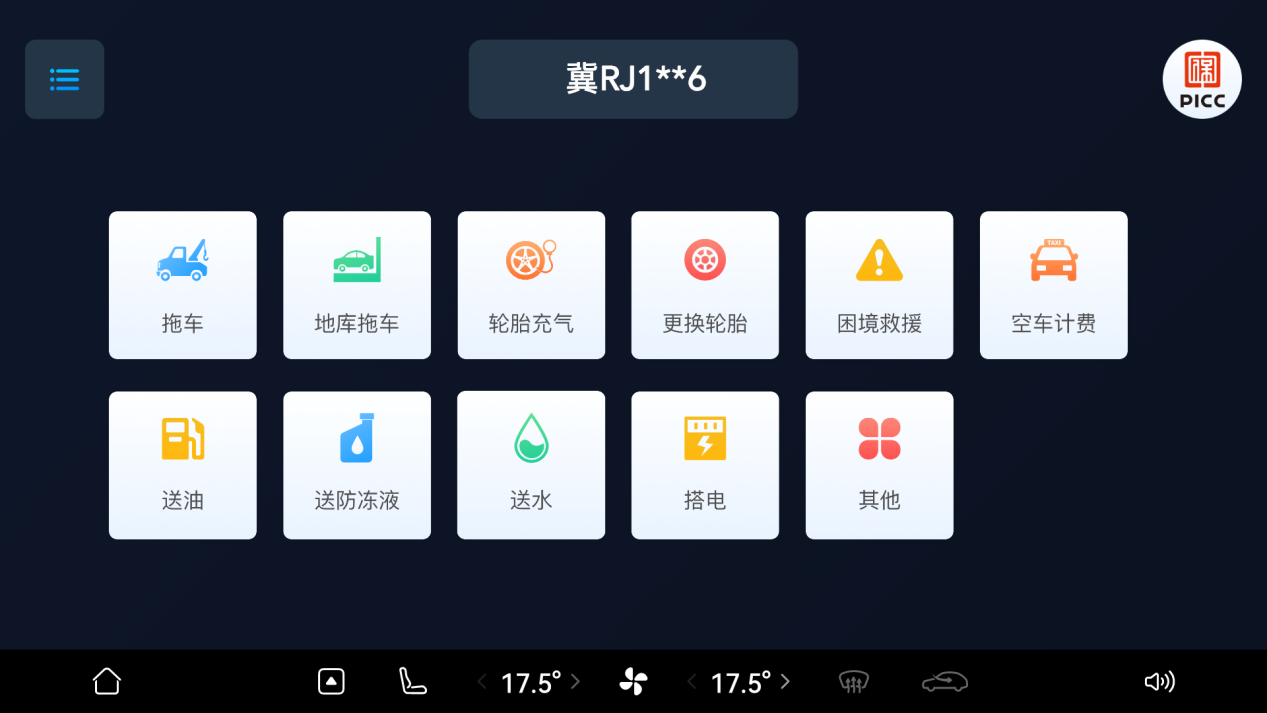
Task: Open 空车计费 billing option
Action: 1053,285
